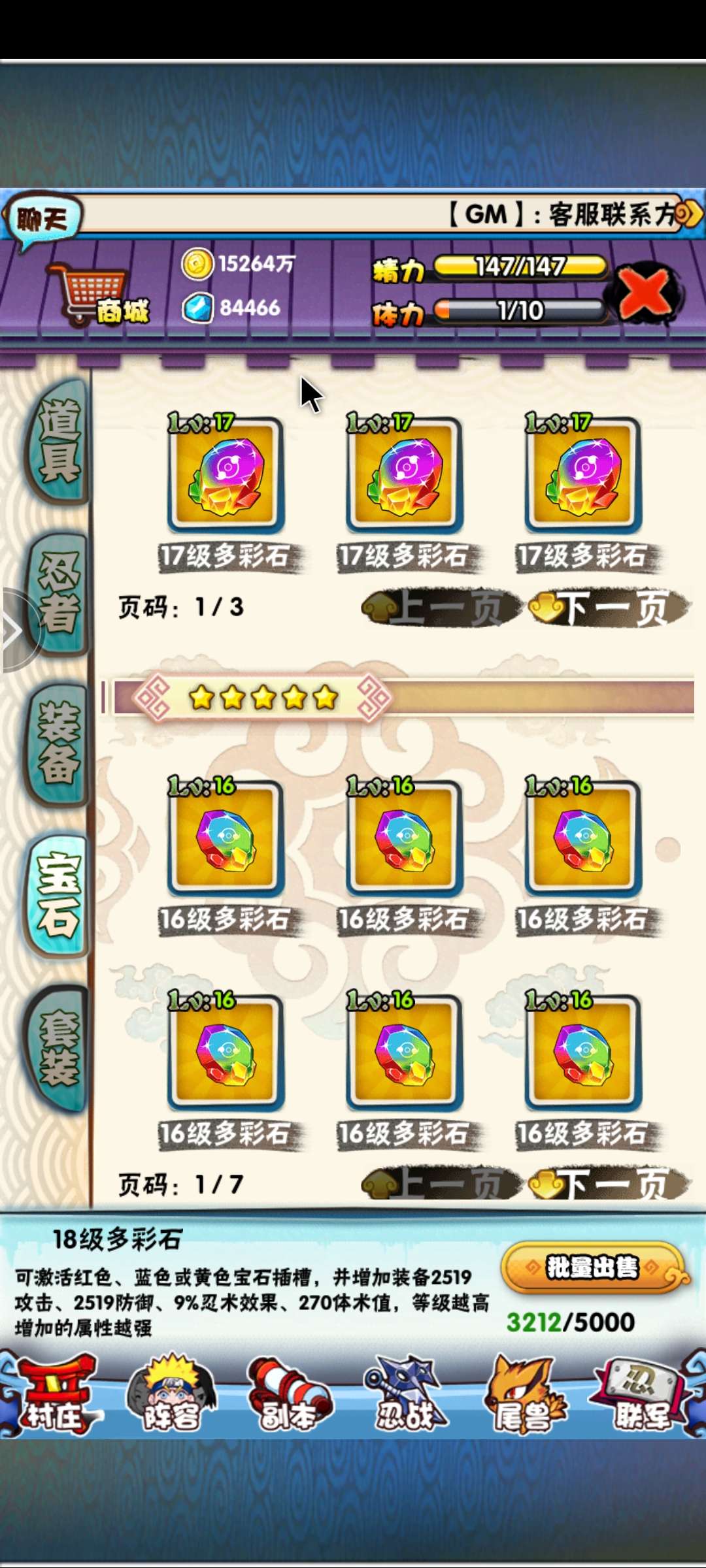Open the 商城 shop cart
This screenshot has width=706, height=1568.
(98, 296)
